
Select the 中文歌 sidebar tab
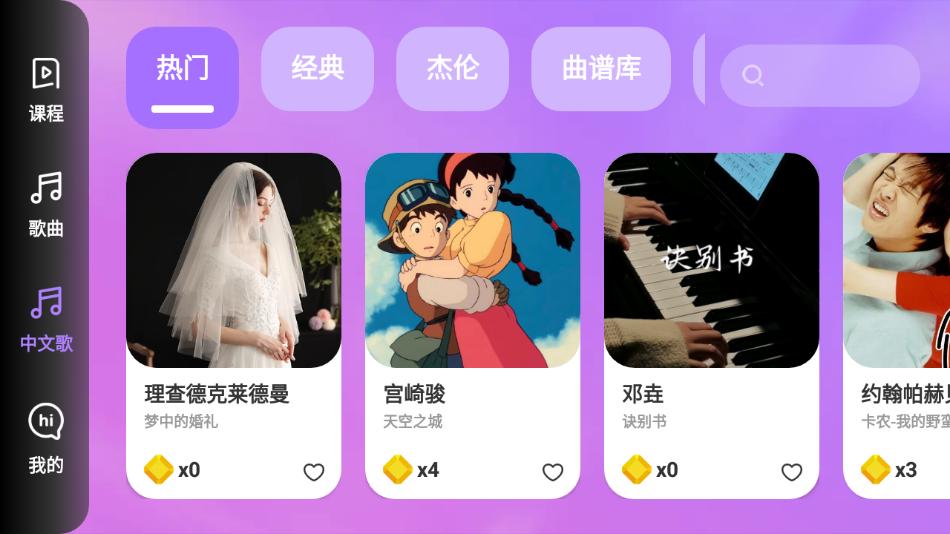coord(46,318)
